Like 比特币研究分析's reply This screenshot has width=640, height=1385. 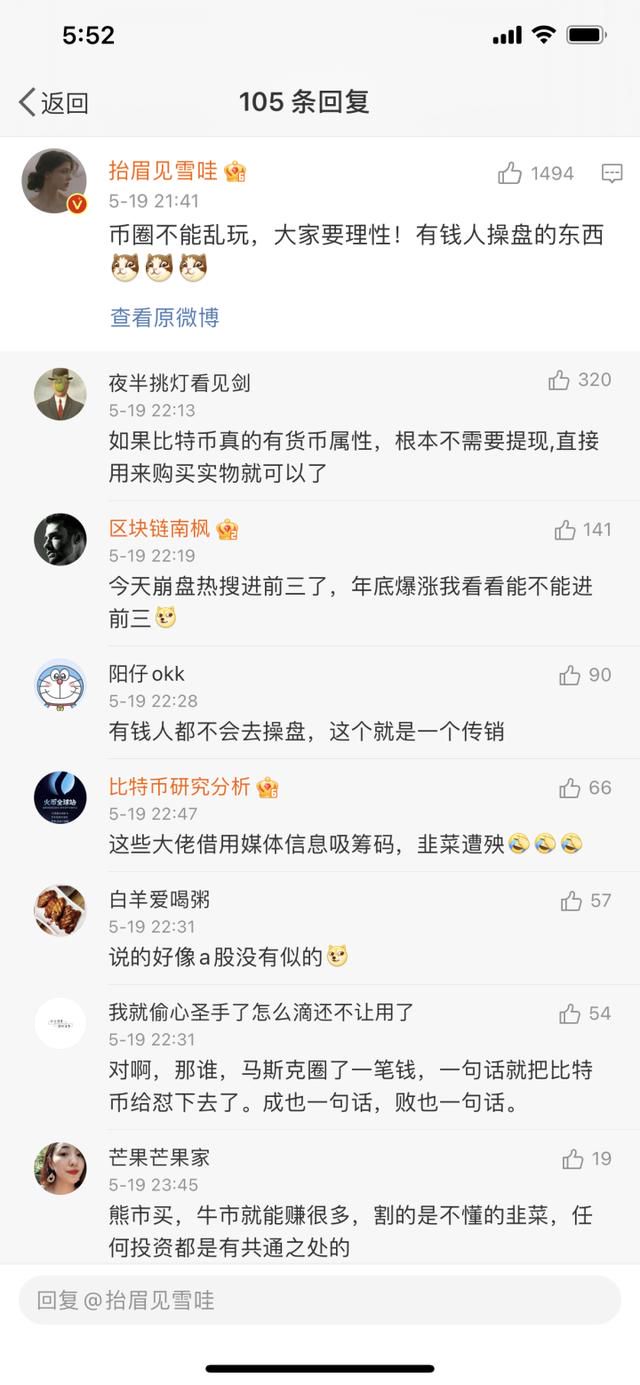point(570,789)
